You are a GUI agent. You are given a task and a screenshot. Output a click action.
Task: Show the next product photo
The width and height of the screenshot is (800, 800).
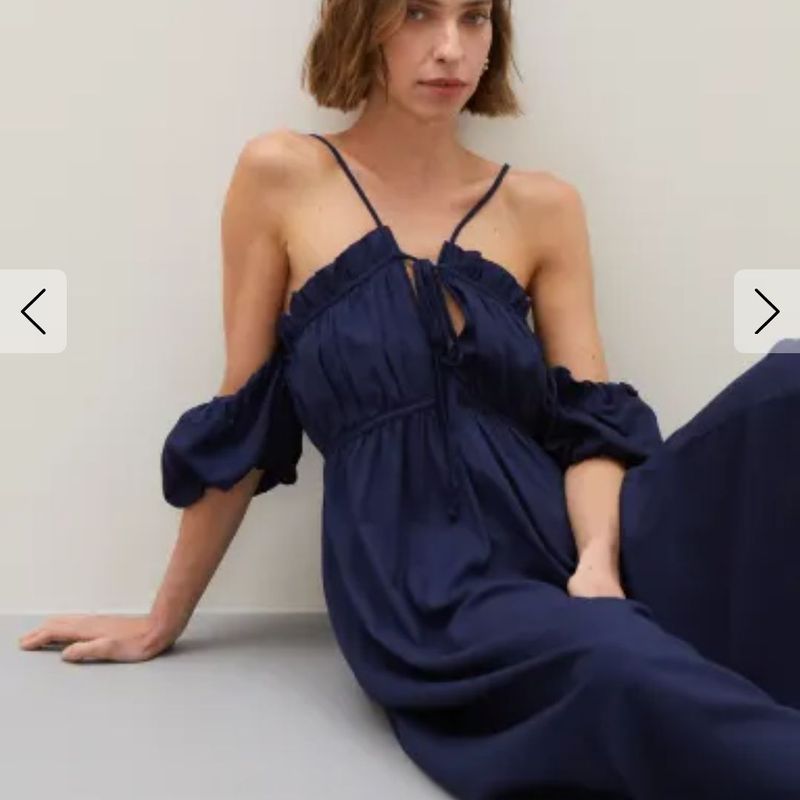(x=766, y=311)
